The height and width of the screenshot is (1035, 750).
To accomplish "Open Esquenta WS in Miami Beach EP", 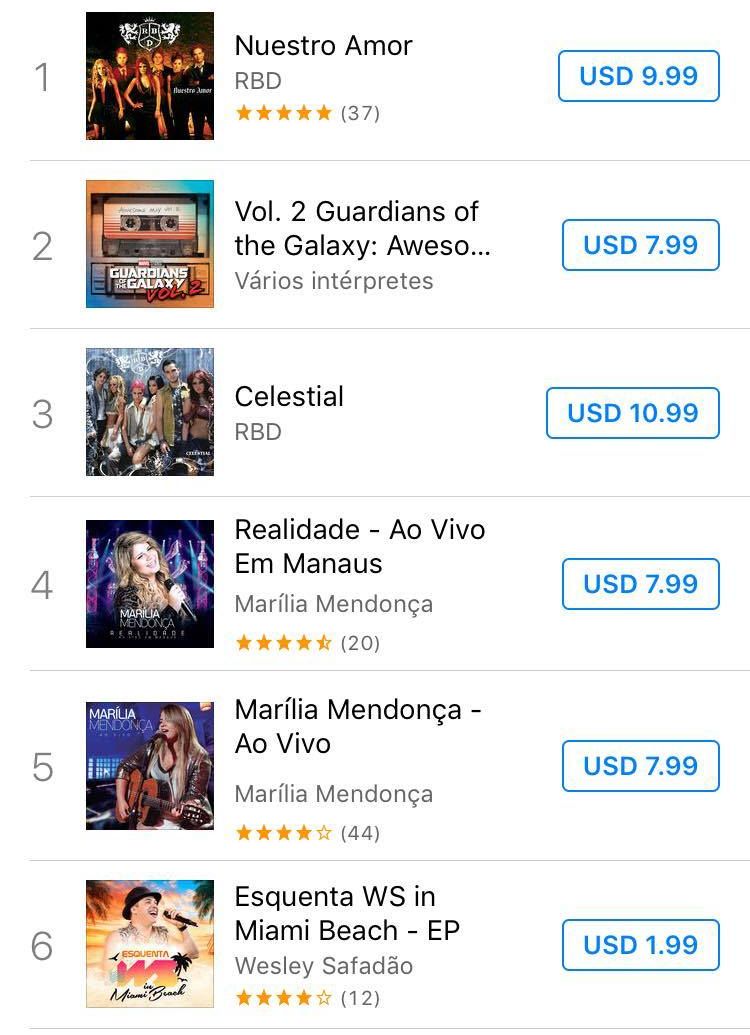I will click(346, 913).
